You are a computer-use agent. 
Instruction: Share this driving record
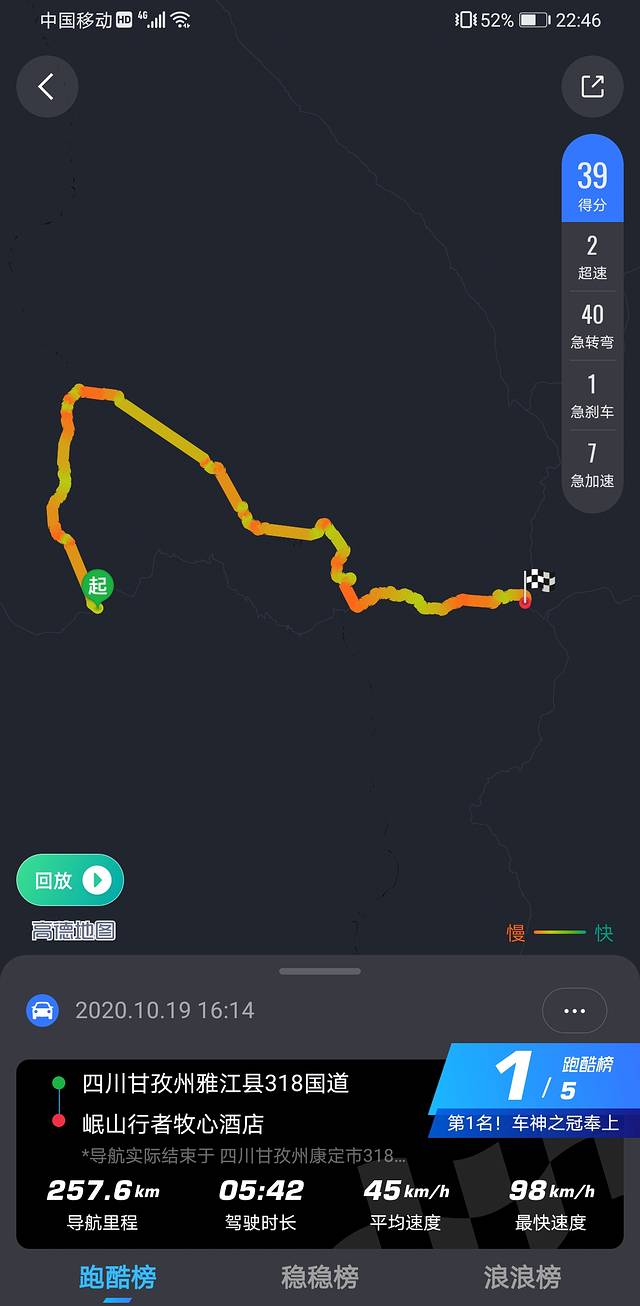coord(592,87)
